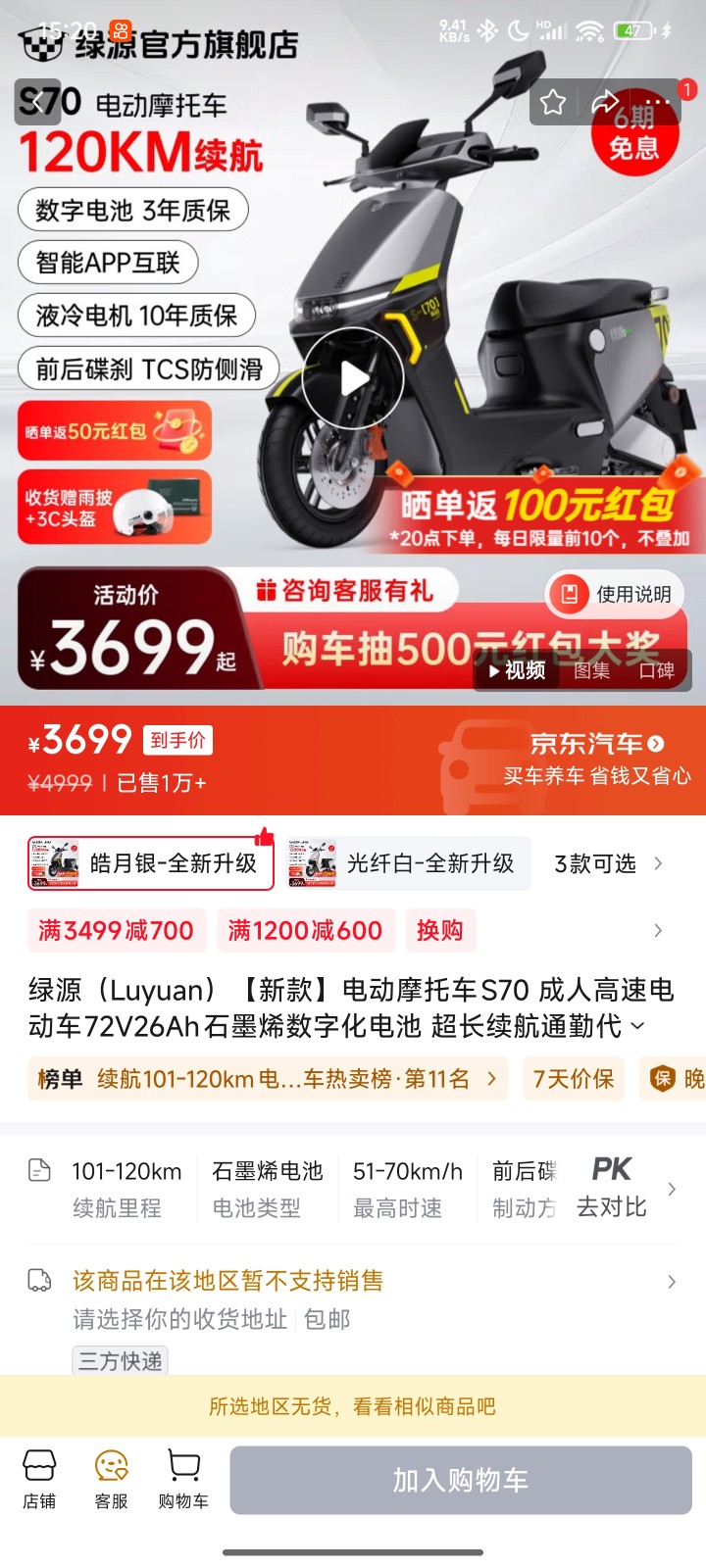Tap 去对比 to compare products

pos(612,1189)
